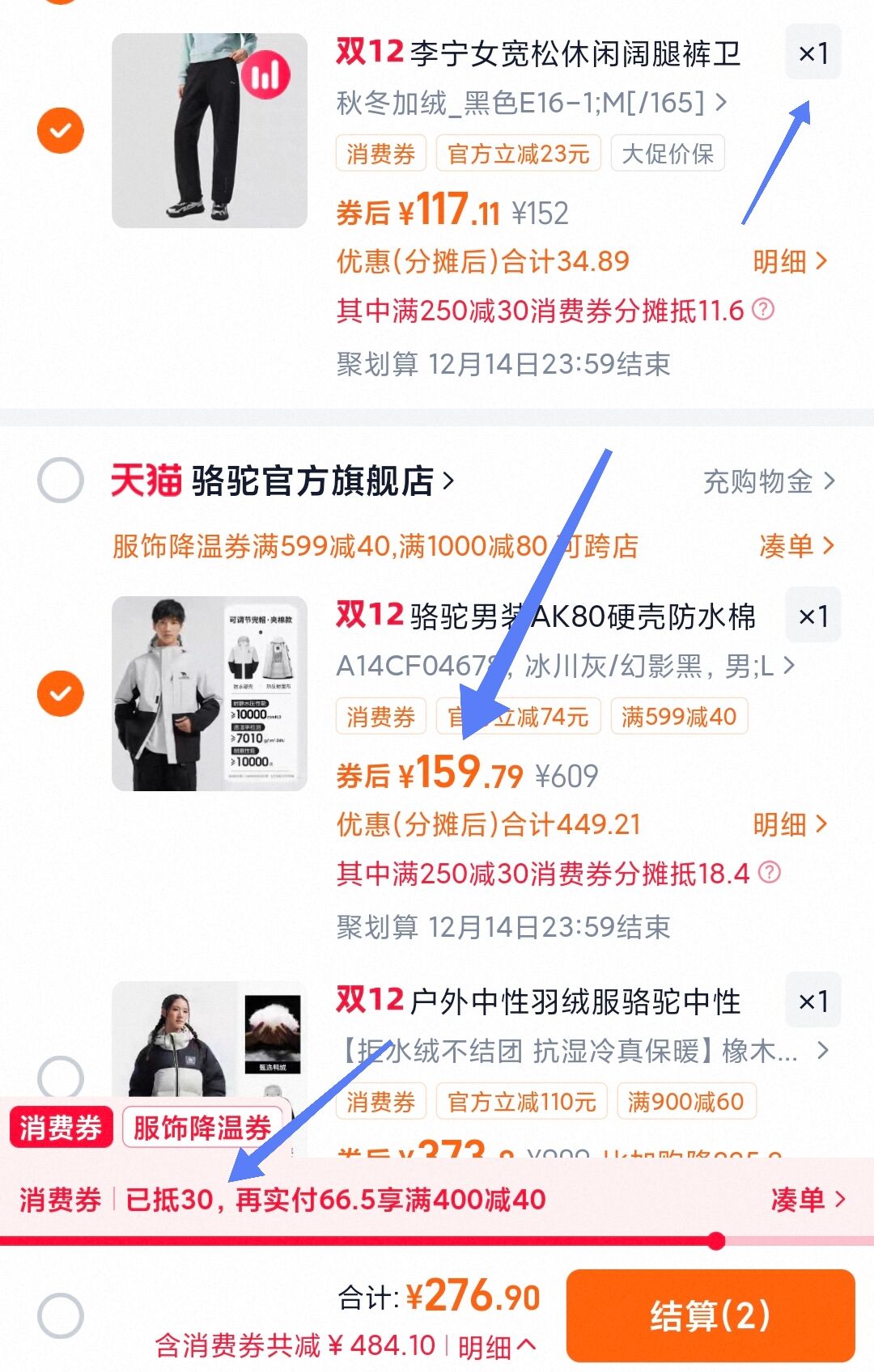Tap 凑单 next to 服饰降温券
Image resolution: width=874 pixels, height=1372 pixels.
[x=796, y=546]
